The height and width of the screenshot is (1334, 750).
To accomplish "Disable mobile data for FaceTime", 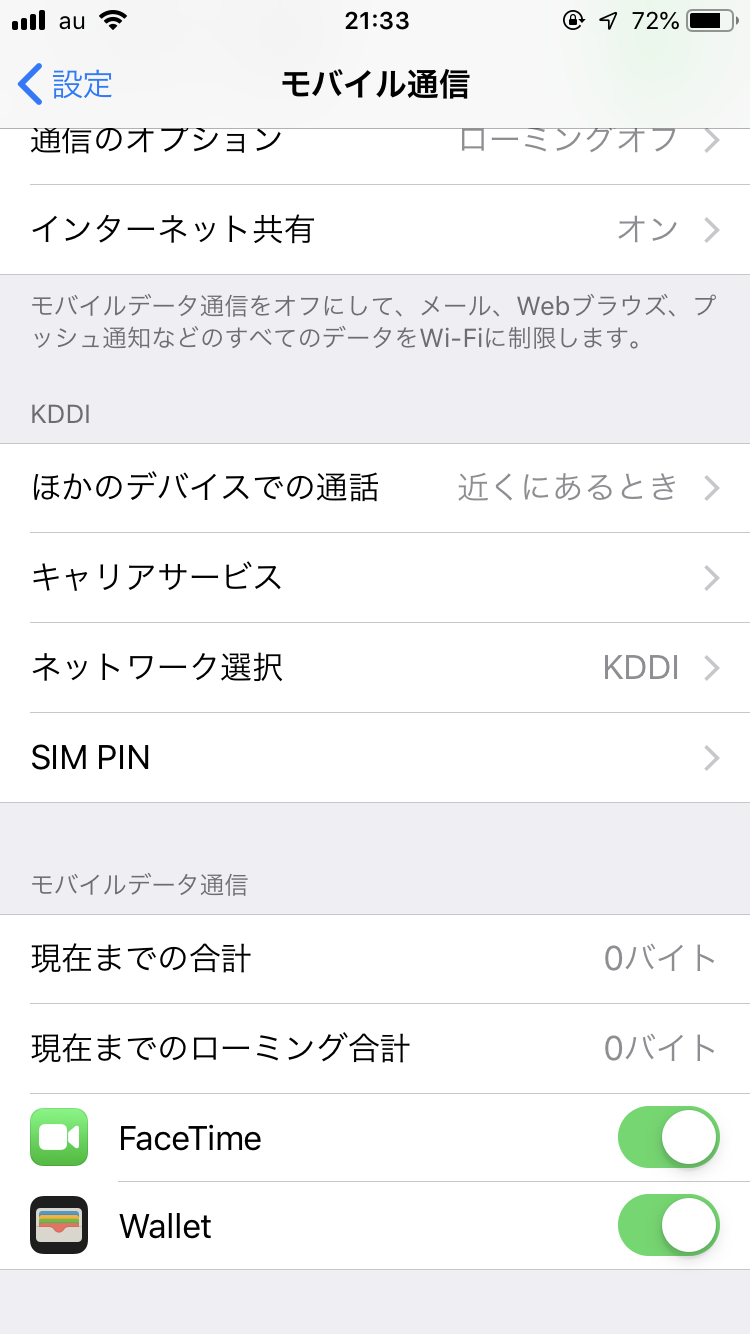I will (668, 1138).
